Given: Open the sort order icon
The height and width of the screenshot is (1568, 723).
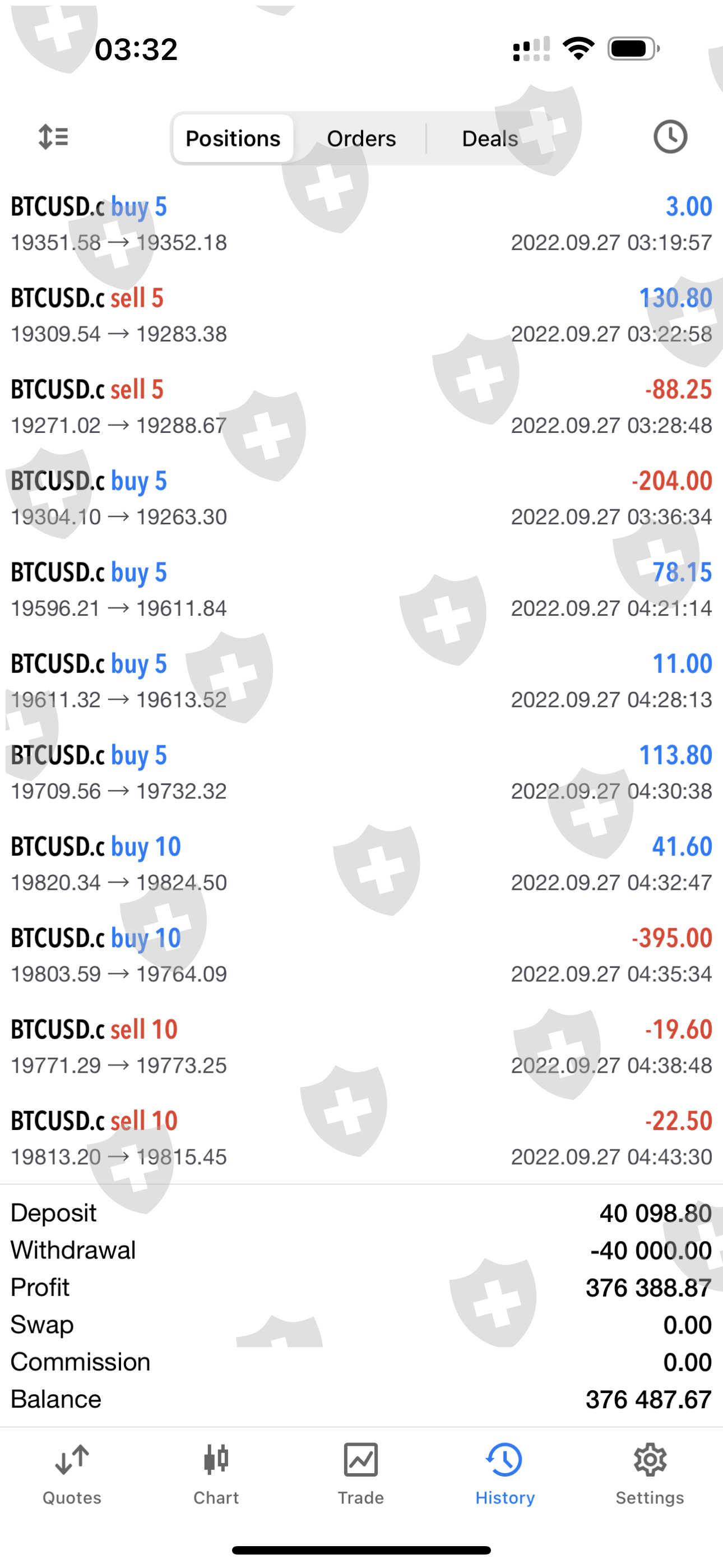Looking at the screenshot, I should point(54,137).
